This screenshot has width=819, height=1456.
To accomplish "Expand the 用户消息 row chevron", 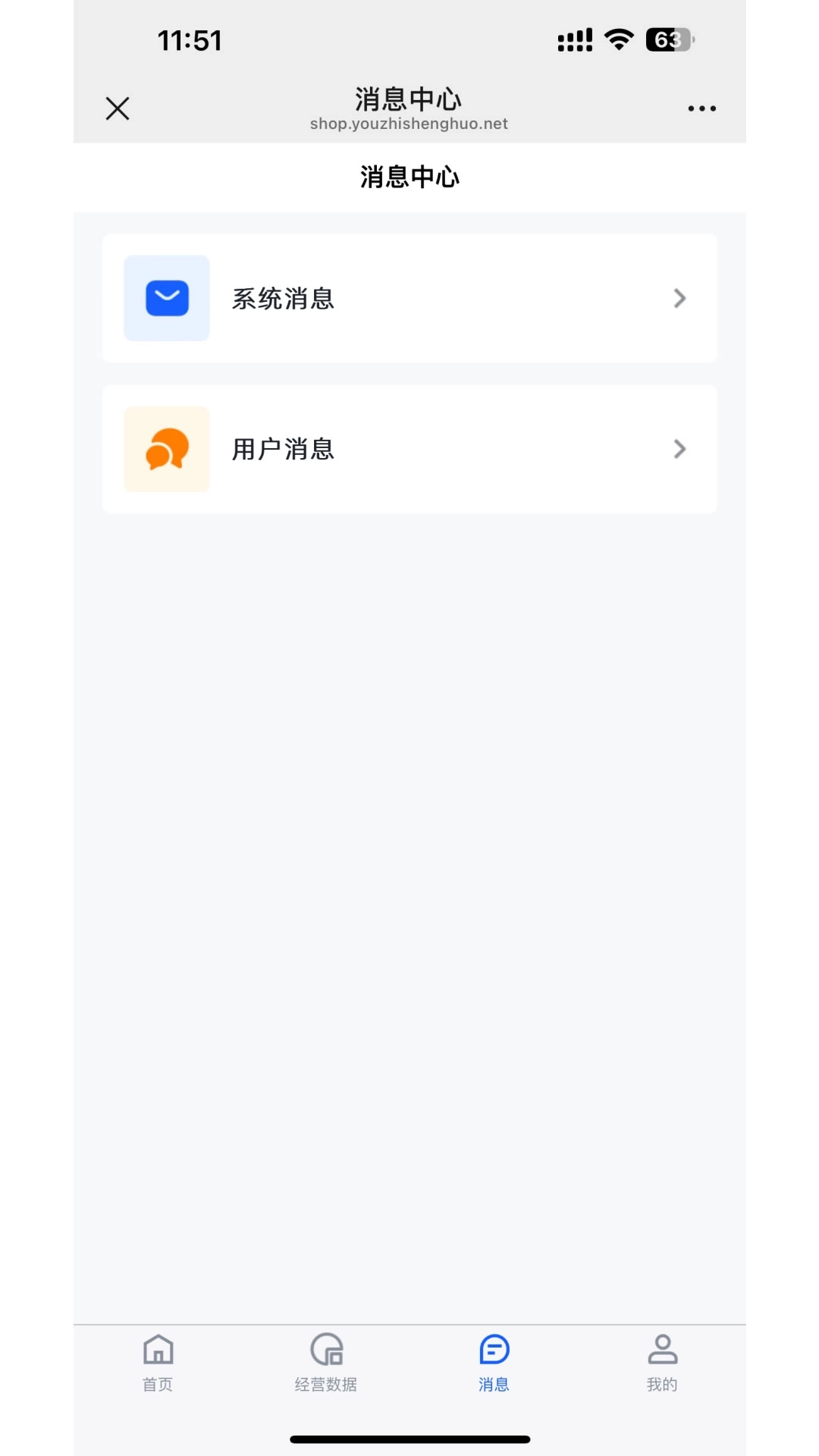I will click(x=680, y=449).
